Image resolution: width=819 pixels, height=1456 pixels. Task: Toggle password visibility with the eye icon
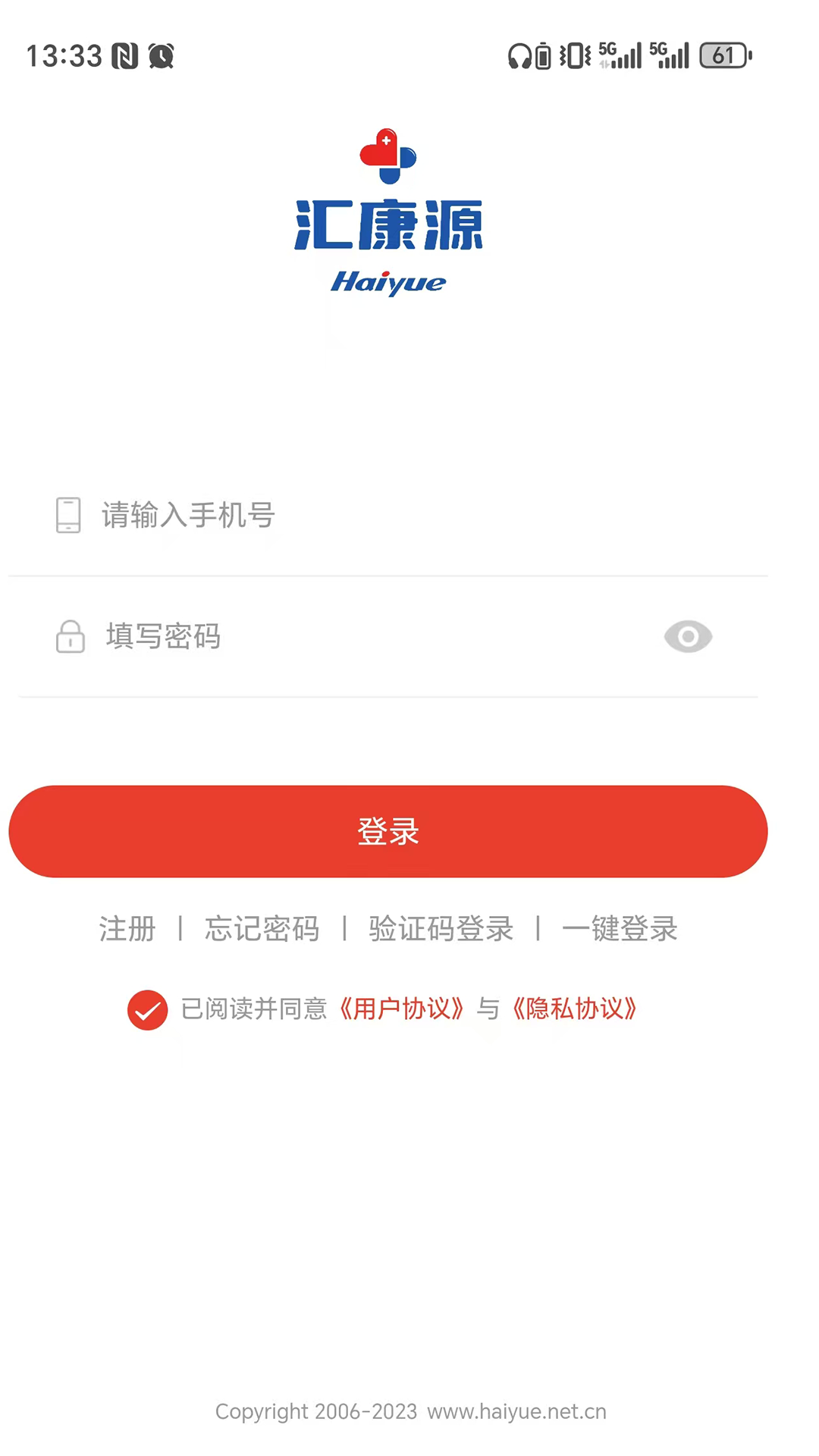pos(687,637)
